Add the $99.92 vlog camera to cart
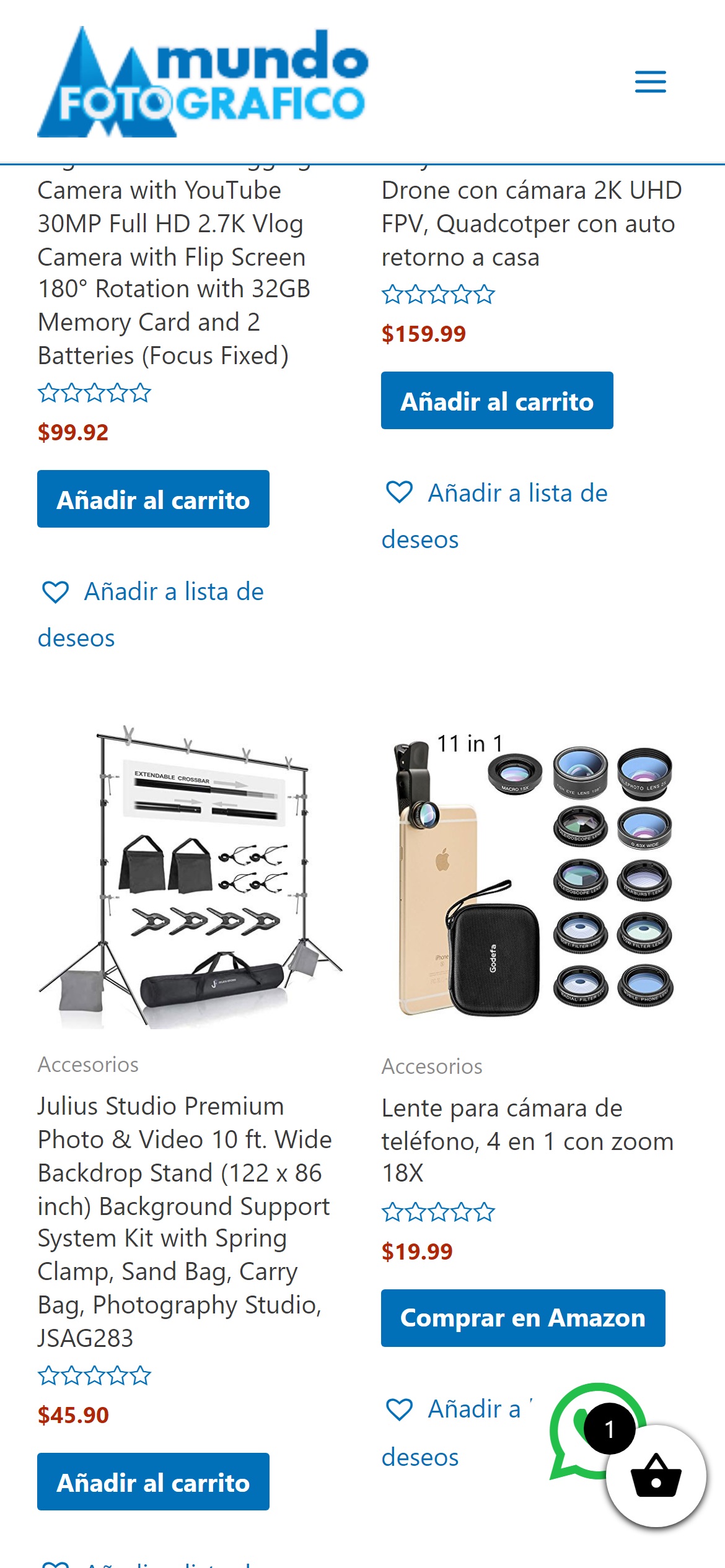 pos(153,499)
